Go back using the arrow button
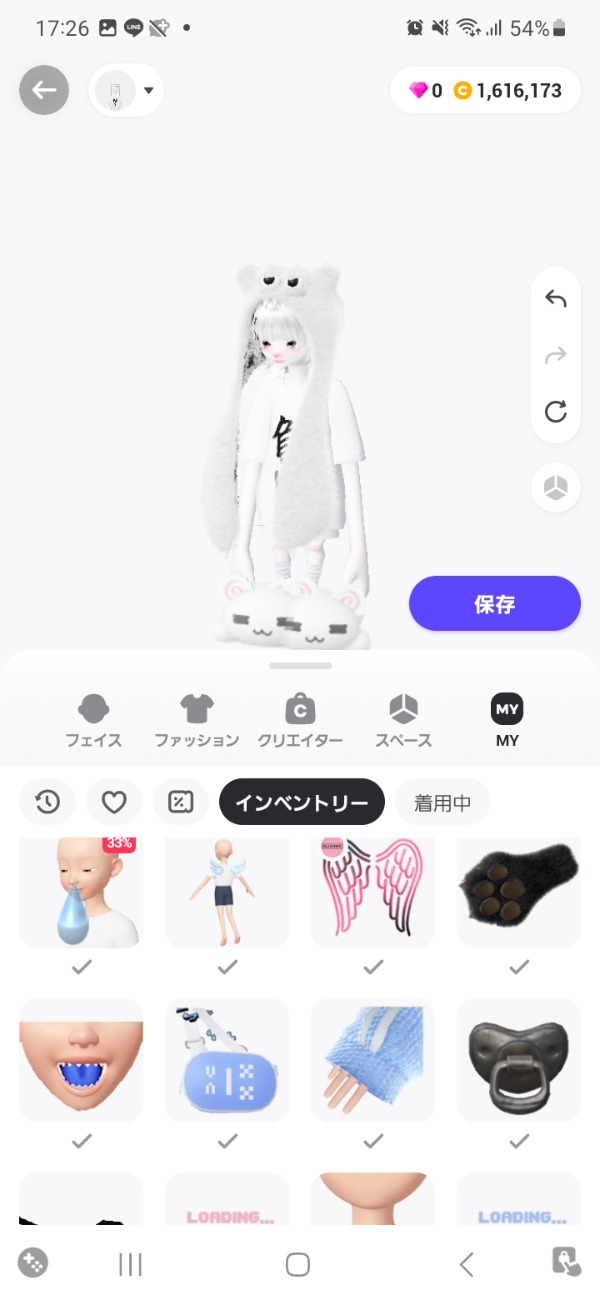Image resolution: width=600 pixels, height=1300 pixels. tap(44, 91)
